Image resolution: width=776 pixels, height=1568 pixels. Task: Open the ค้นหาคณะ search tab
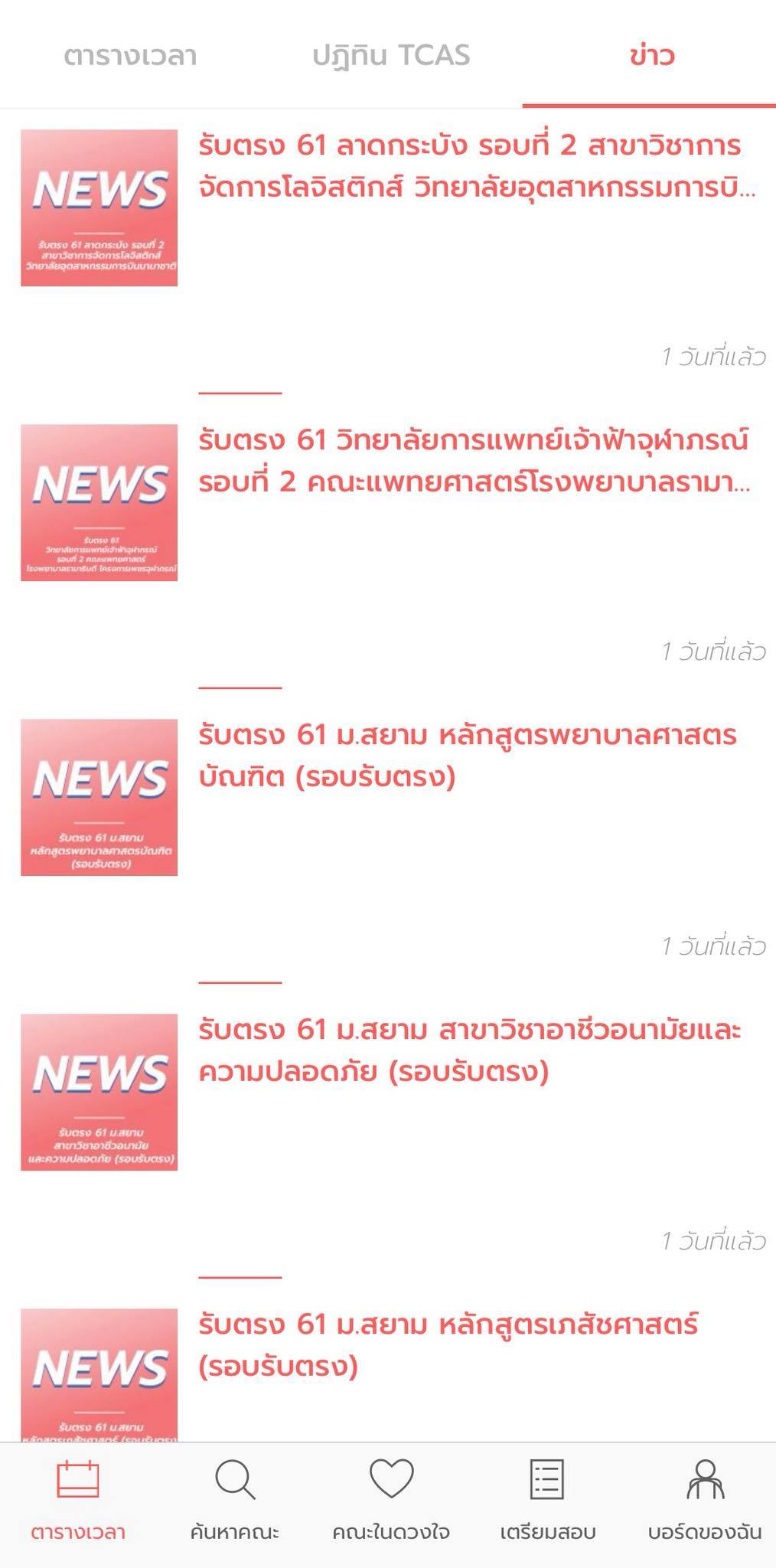(234, 1501)
